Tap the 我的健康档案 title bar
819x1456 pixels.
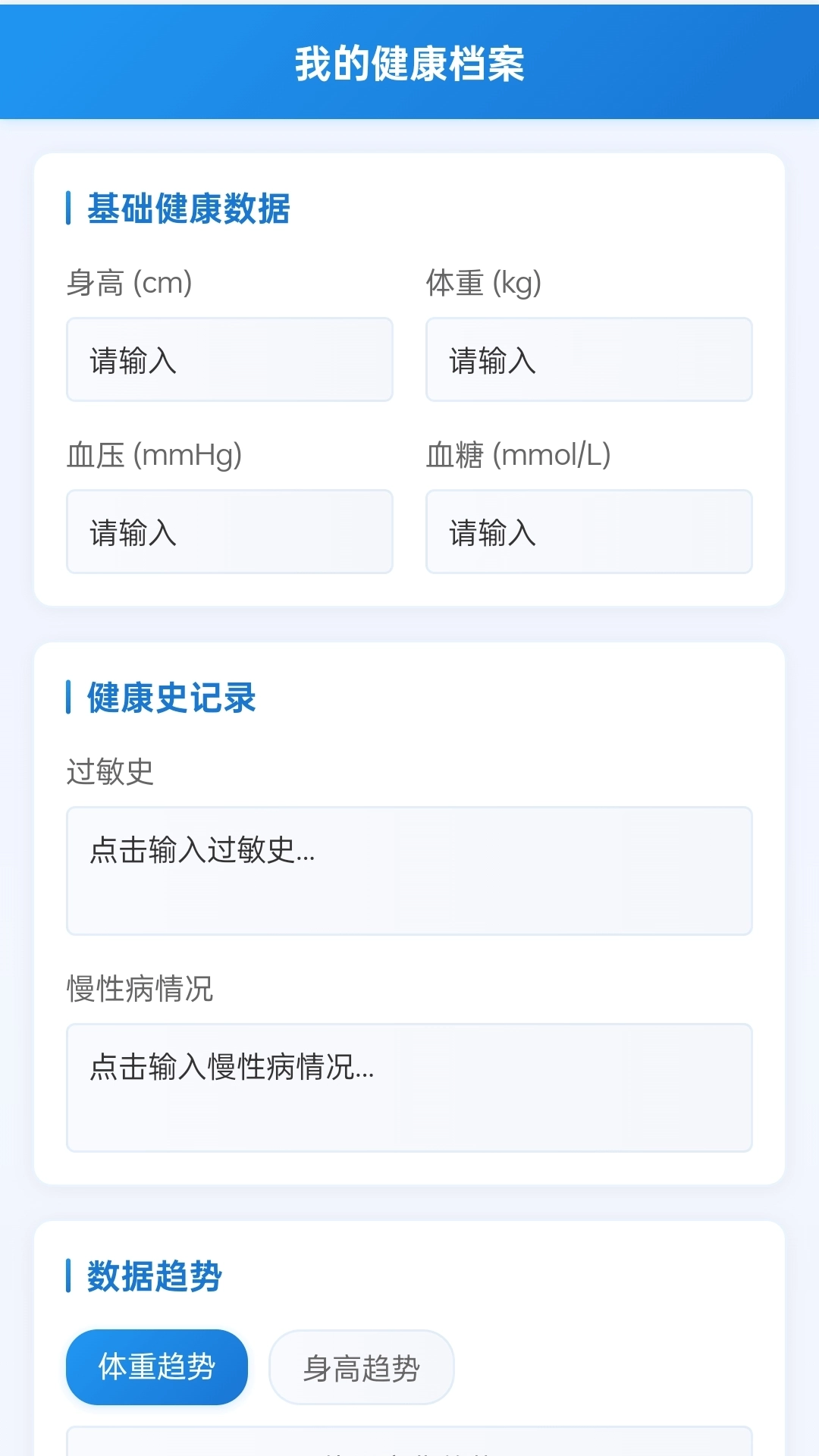[x=409, y=67]
